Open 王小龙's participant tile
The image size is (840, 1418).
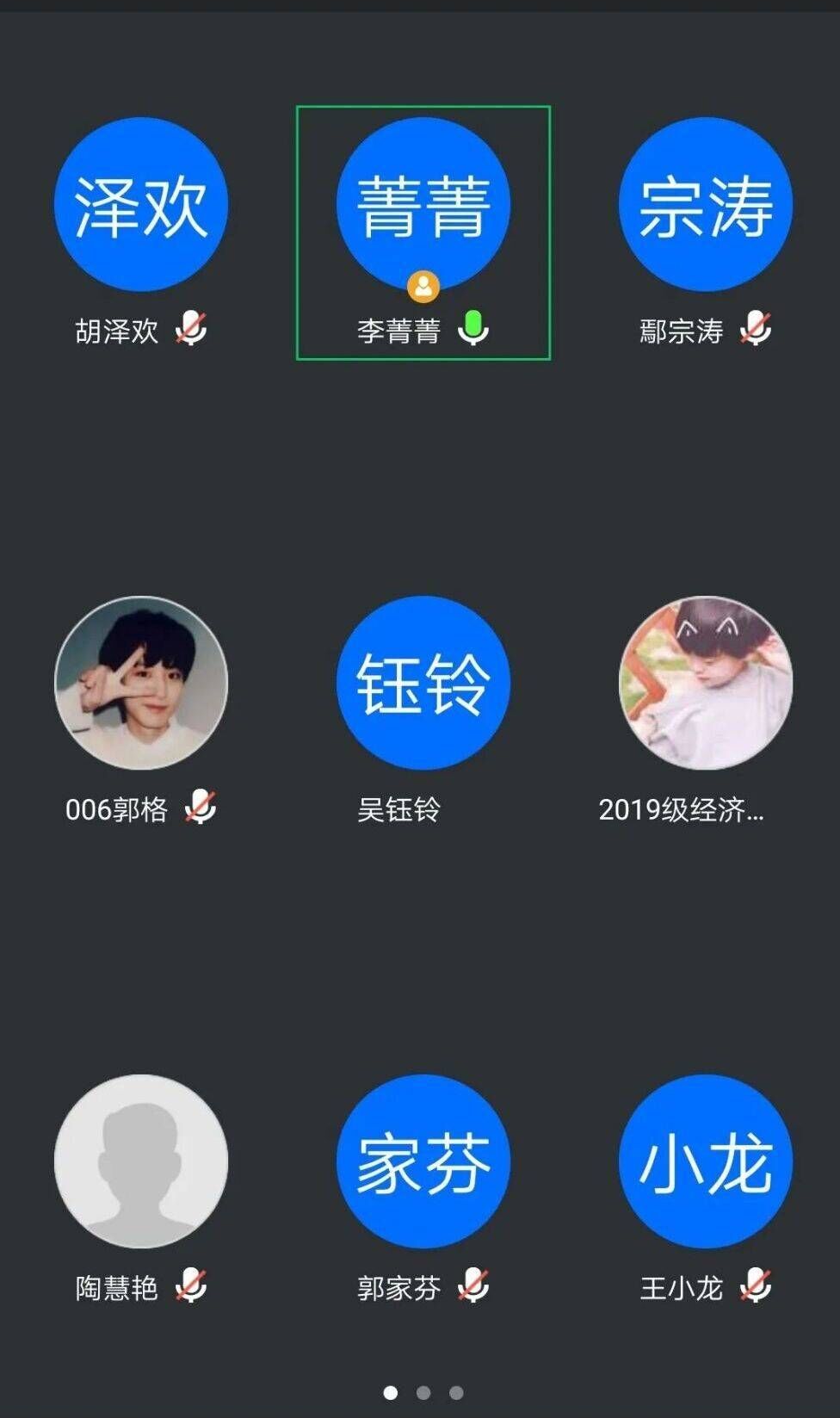(x=705, y=1161)
